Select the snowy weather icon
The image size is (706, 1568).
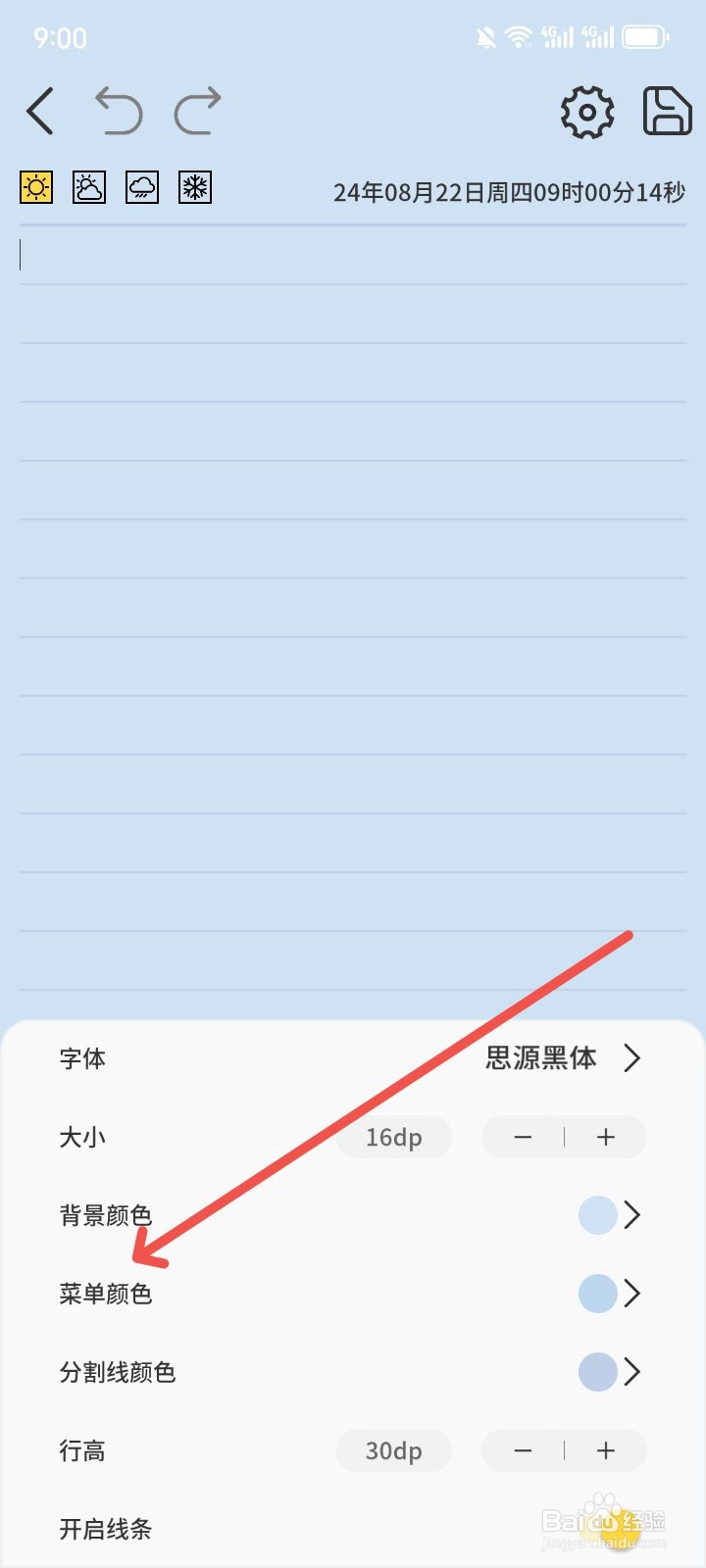[193, 186]
